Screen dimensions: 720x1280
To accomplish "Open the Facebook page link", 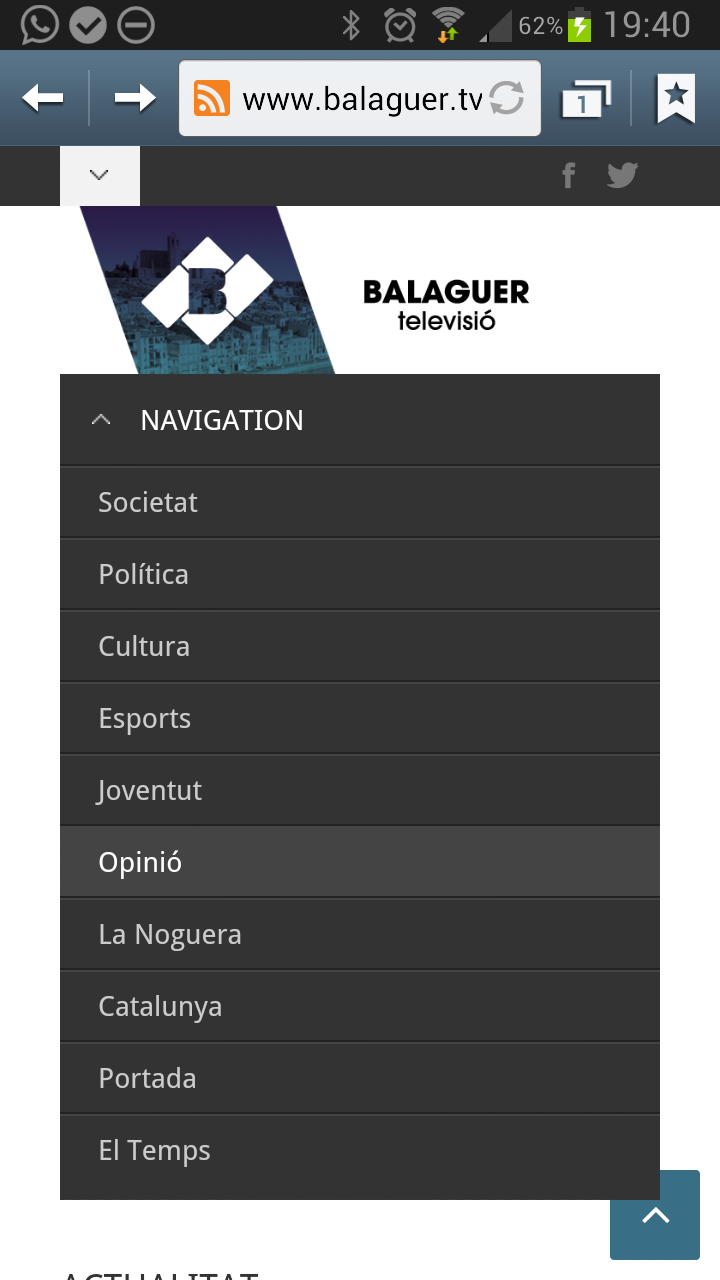I will coord(568,176).
